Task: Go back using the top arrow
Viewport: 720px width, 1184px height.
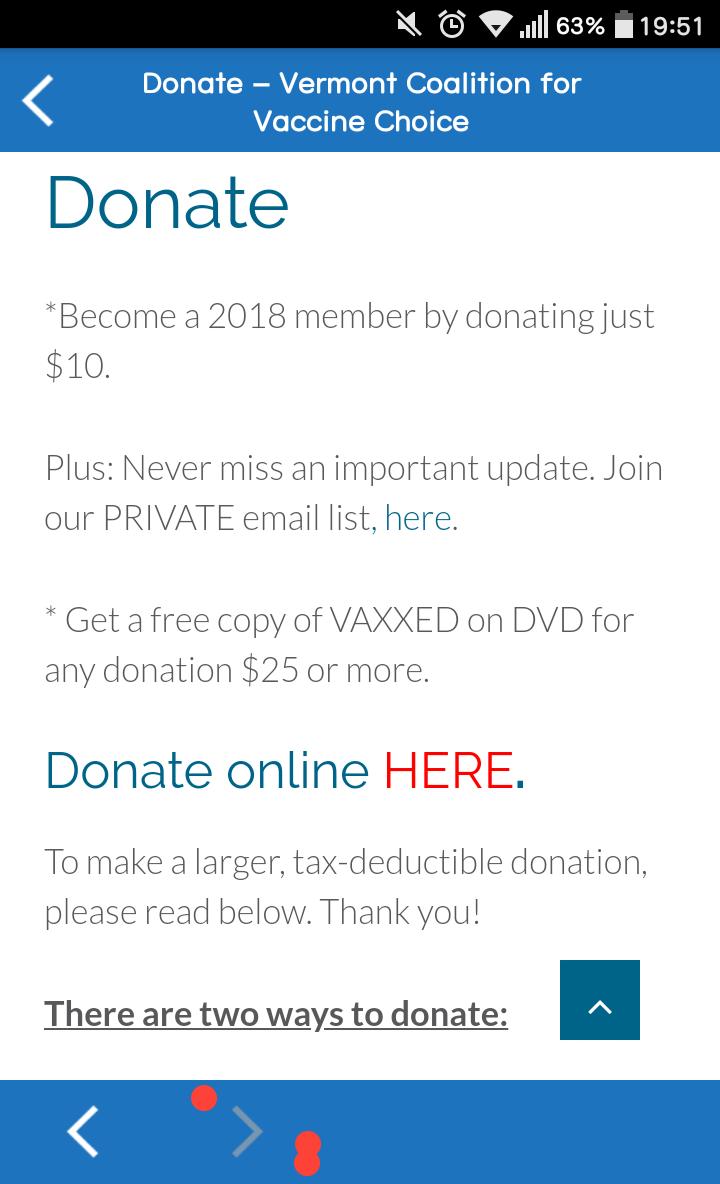Action: pyautogui.click(x=39, y=101)
